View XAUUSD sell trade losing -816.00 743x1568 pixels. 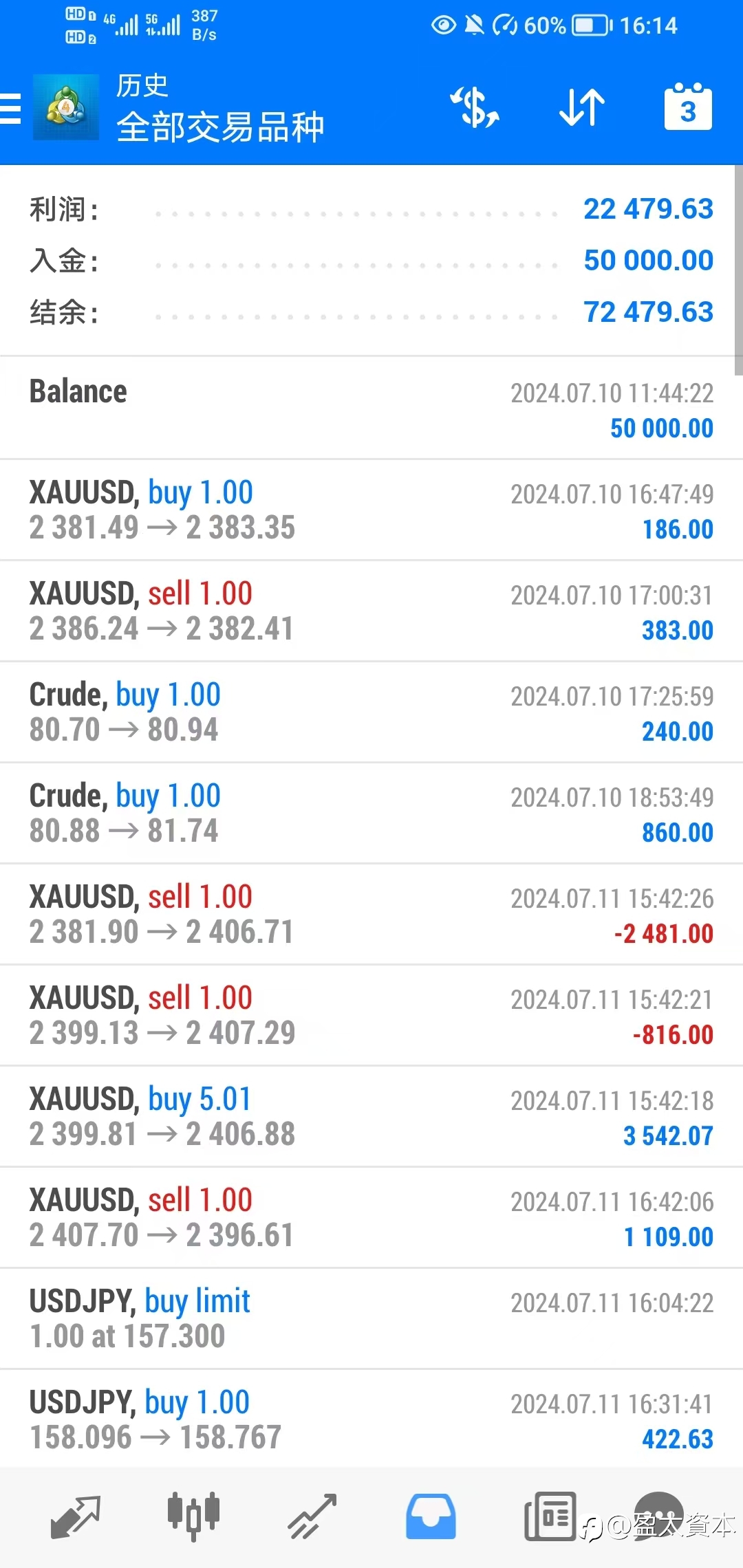coord(371,1016)
